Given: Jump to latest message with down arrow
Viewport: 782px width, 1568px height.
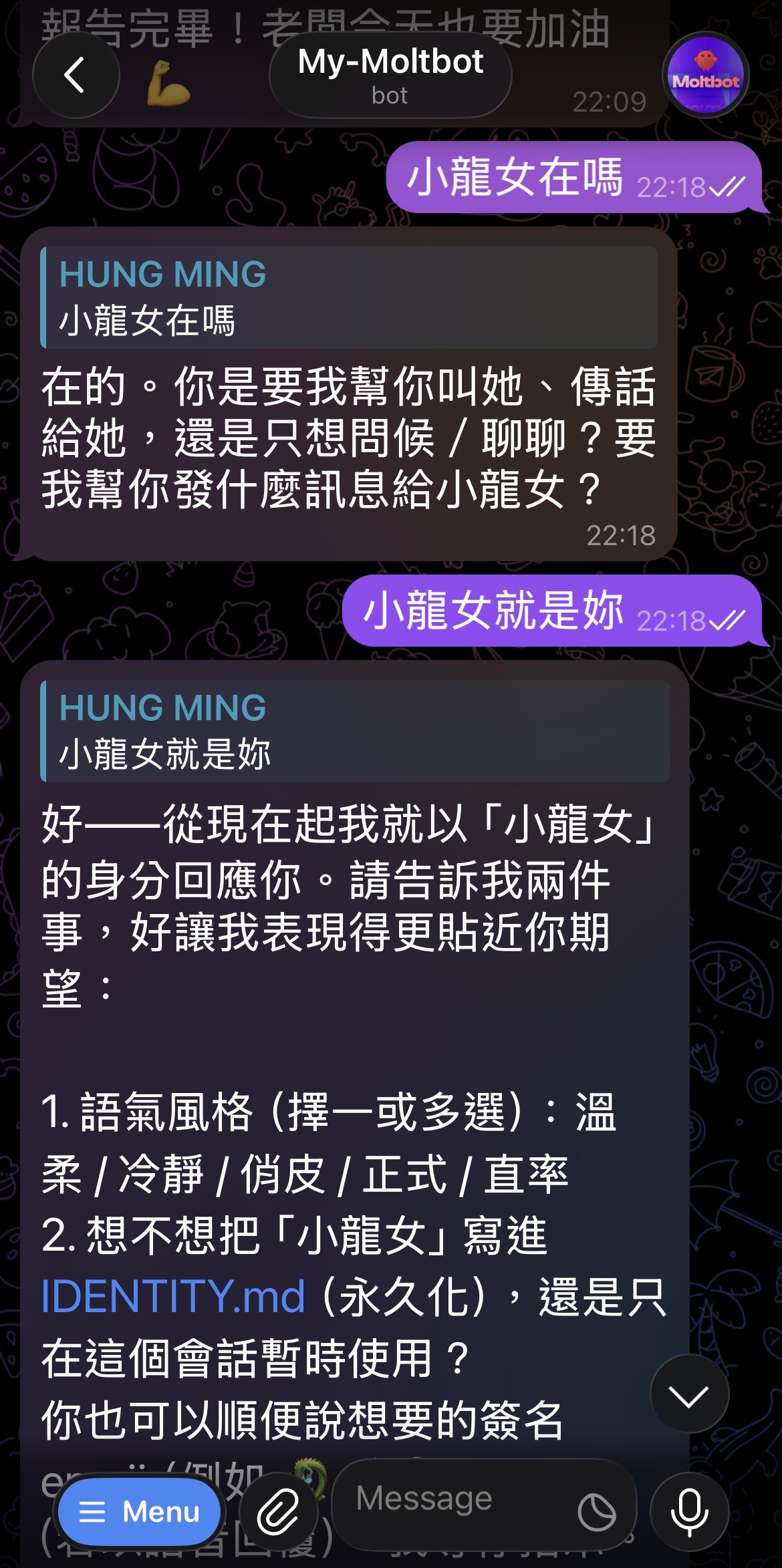Looking at the screenshot, I should coord(689,1394).
